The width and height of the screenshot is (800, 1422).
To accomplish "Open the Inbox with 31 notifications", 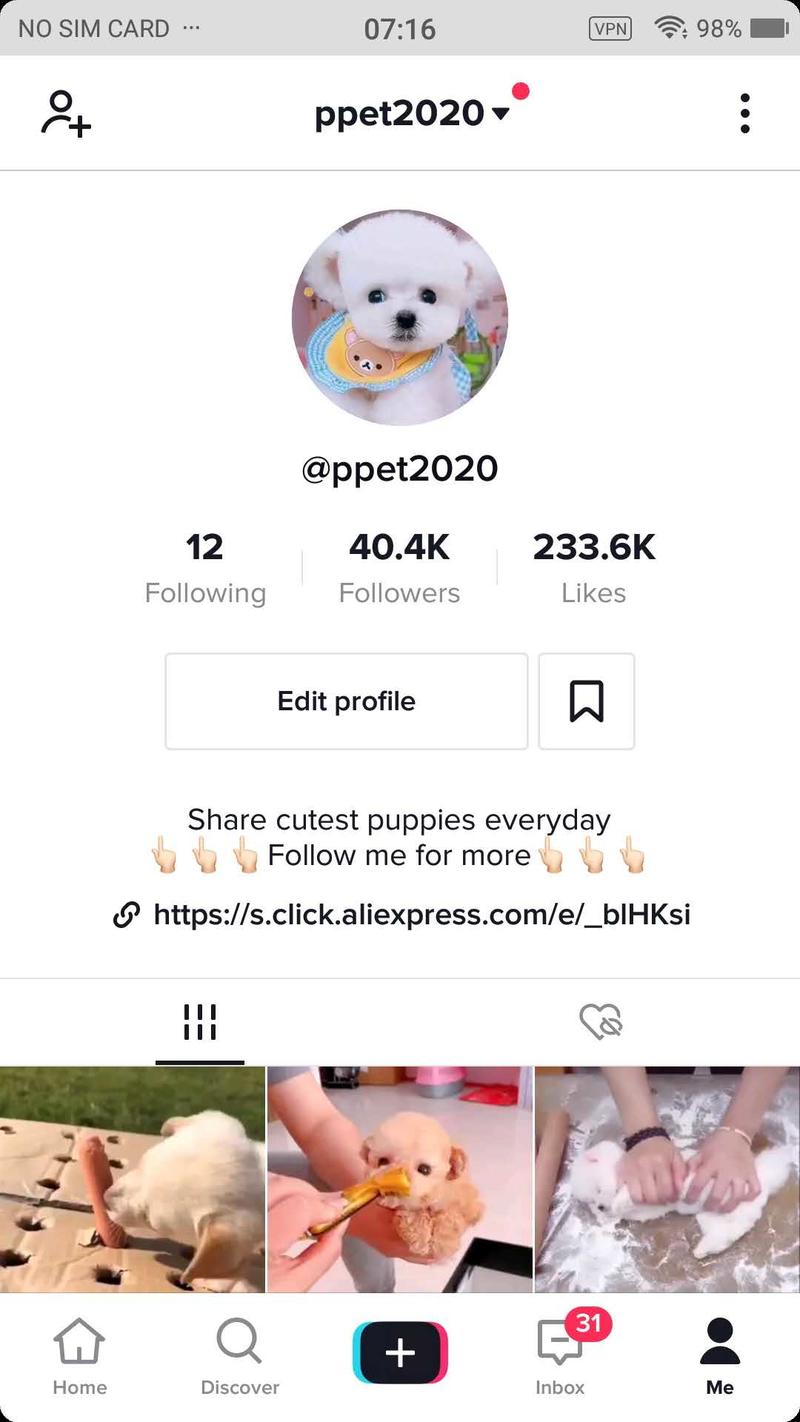I will tap(560, 1356).
